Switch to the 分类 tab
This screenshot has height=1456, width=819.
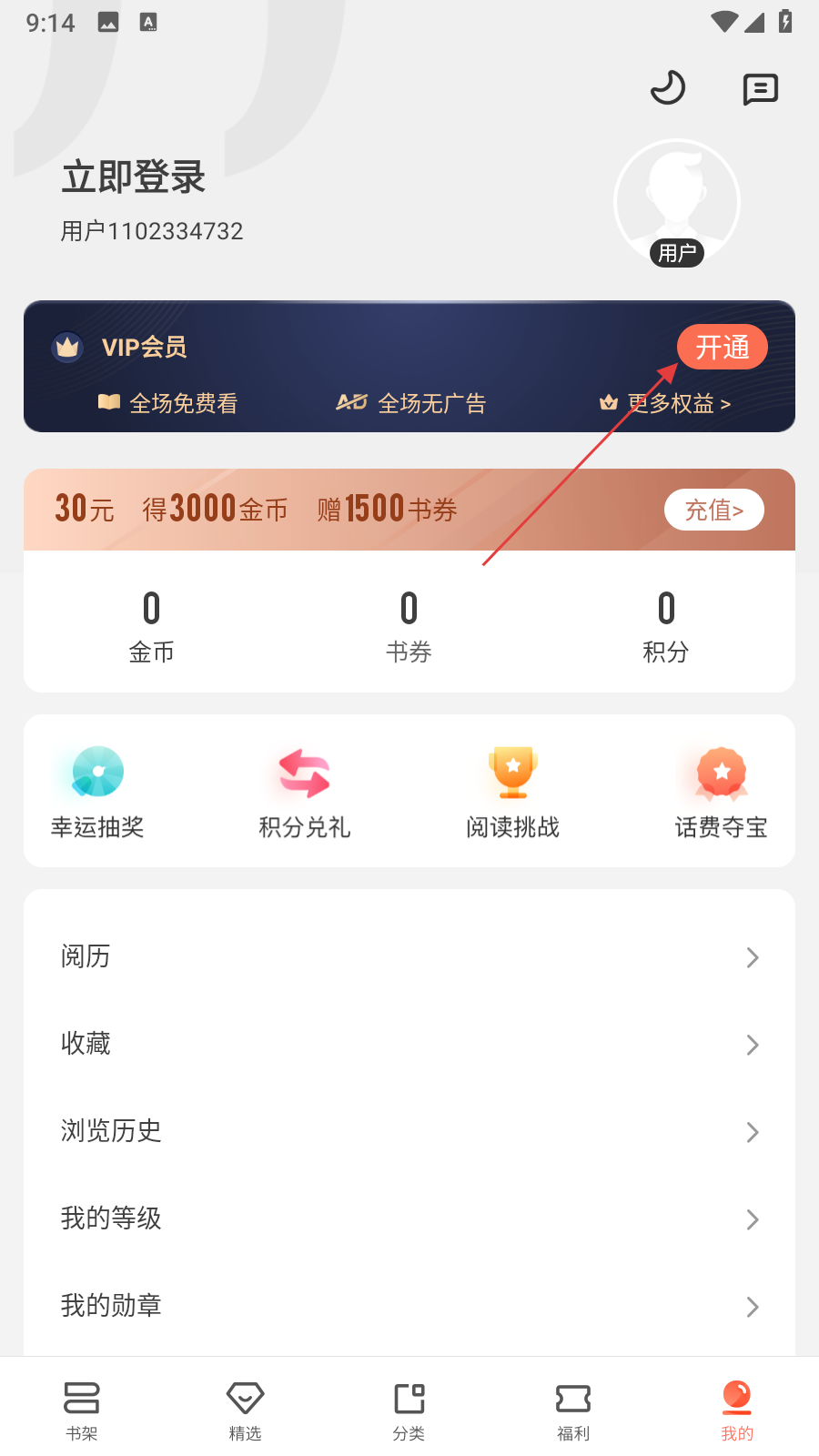tap(409, 1410)
